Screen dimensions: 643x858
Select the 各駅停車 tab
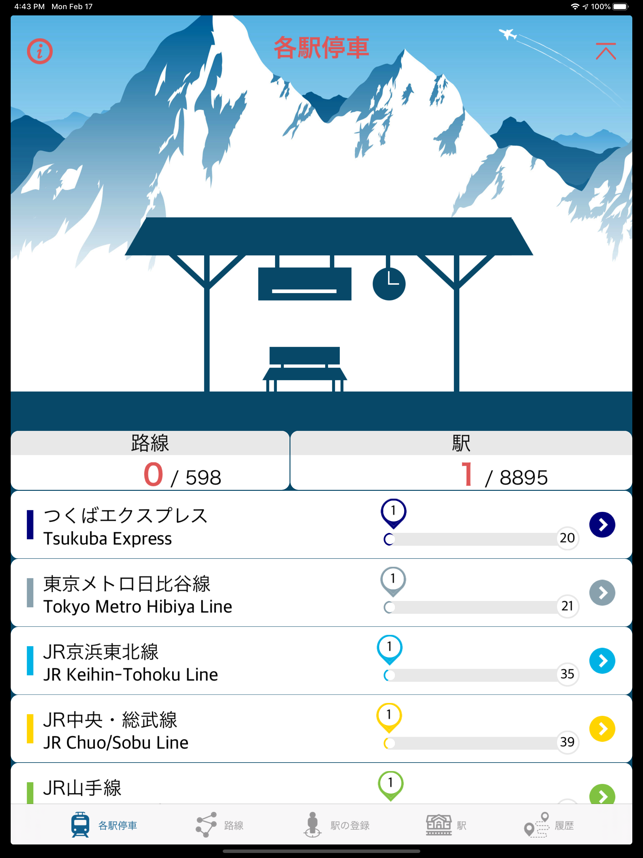click(x=104, y=825)
